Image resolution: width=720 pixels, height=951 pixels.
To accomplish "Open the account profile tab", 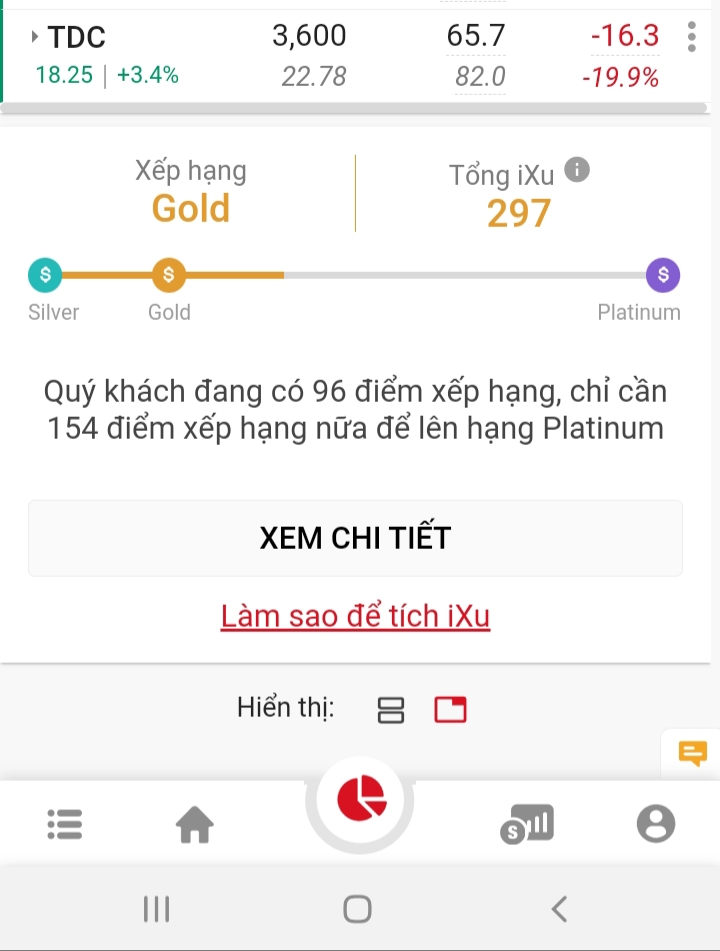I will point(656,824).
